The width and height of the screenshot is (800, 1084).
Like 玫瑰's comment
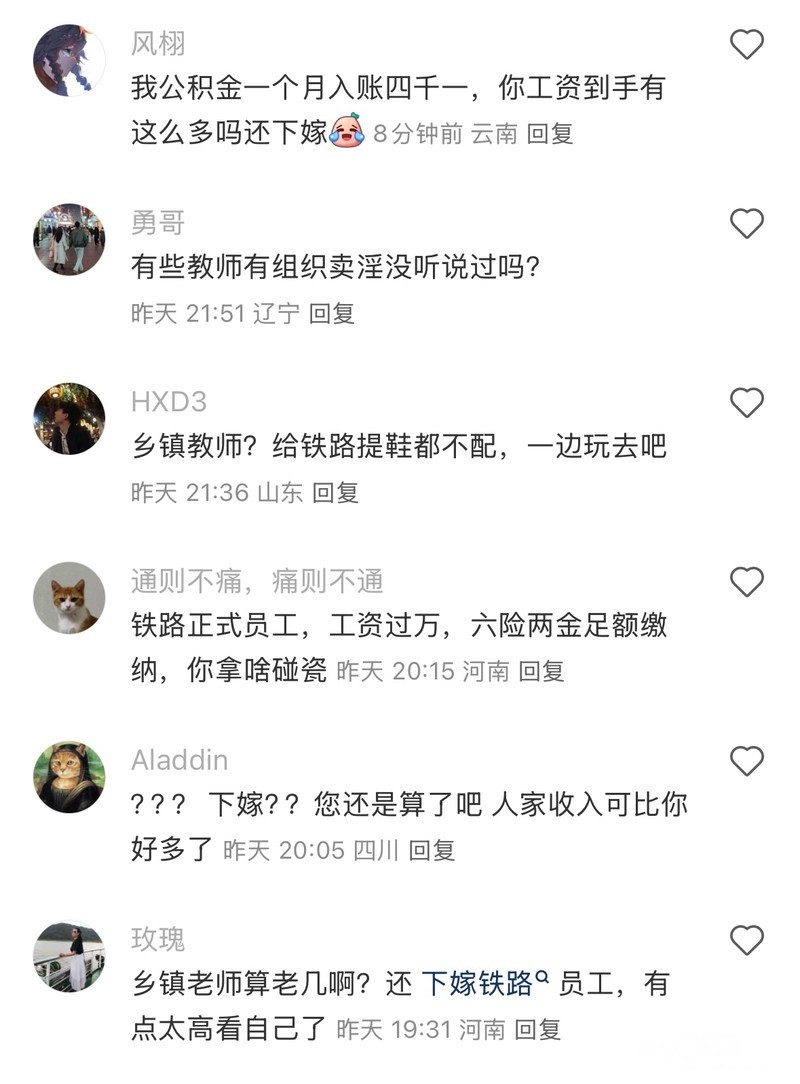point(746,940)
